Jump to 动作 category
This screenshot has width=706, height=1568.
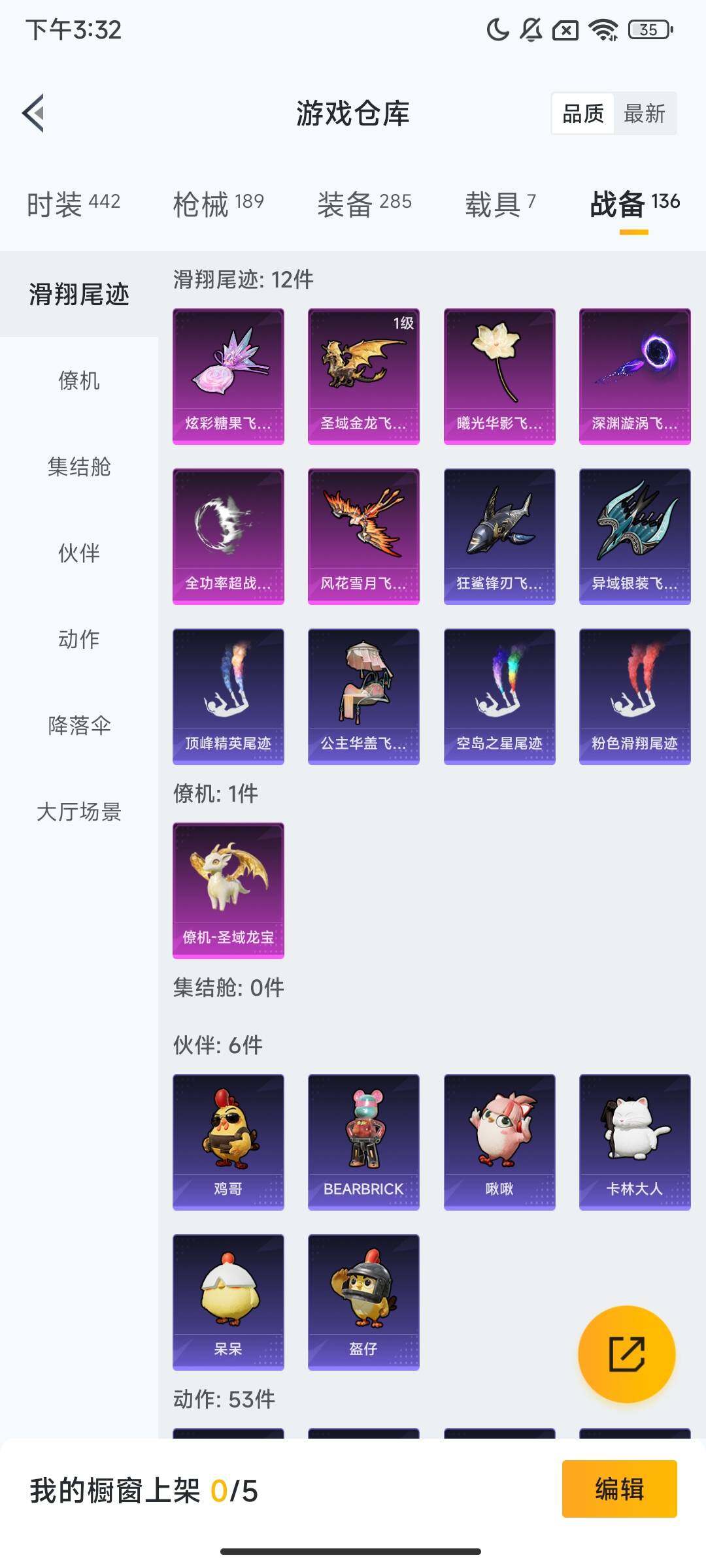point(79,639)
